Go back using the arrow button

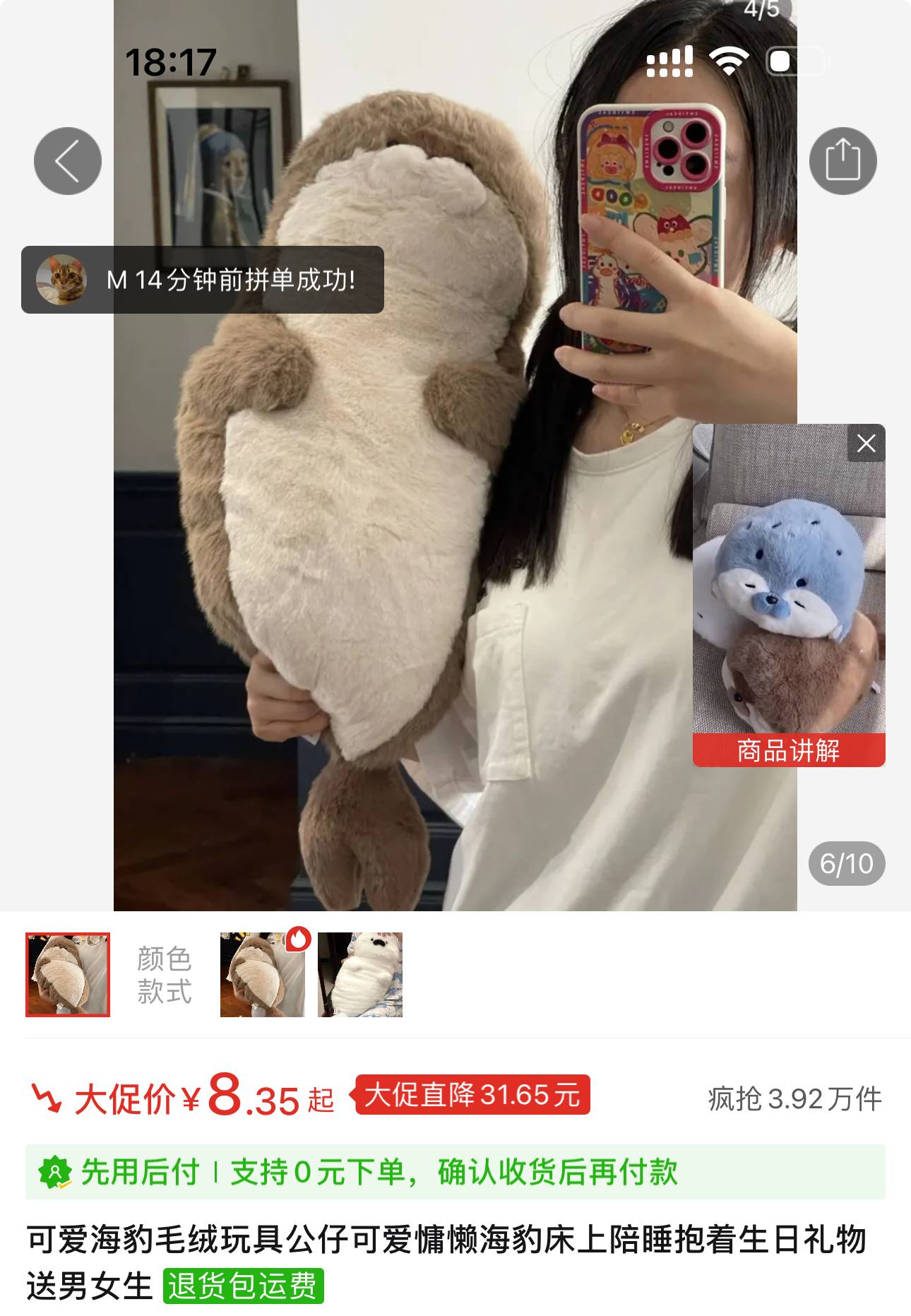[68, 161]
